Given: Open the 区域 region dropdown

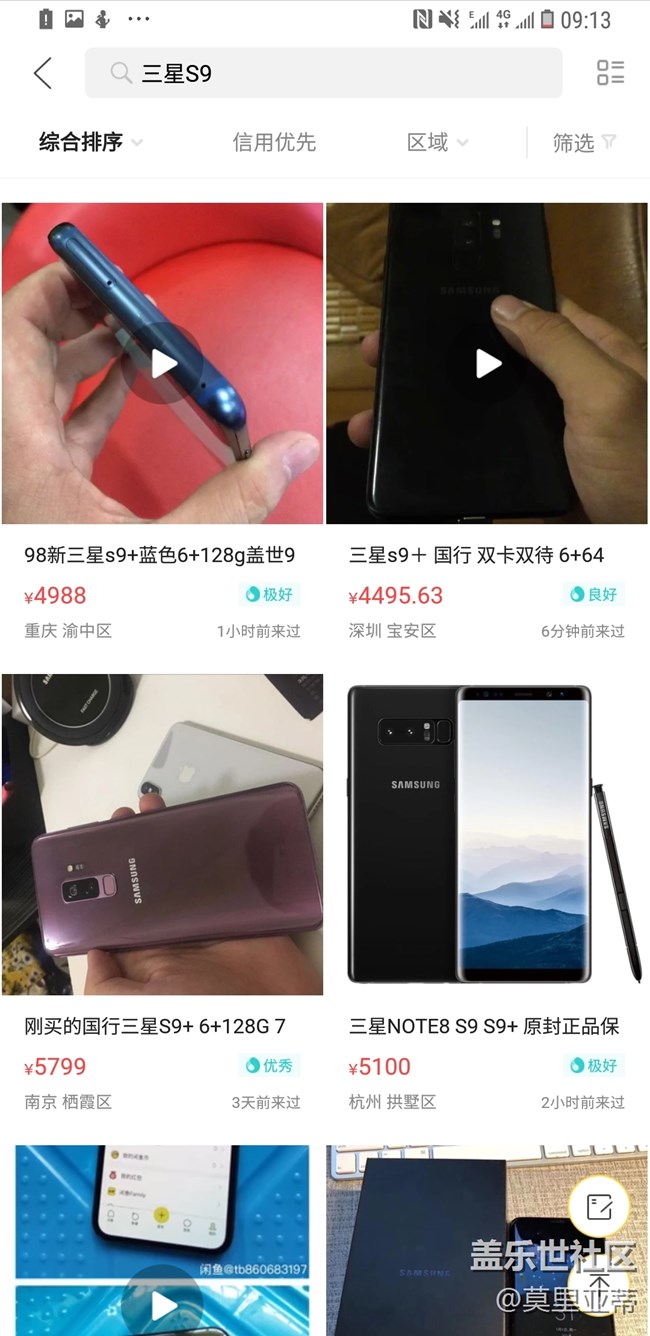Looking at the screenshot, I should tap(437, 143).
